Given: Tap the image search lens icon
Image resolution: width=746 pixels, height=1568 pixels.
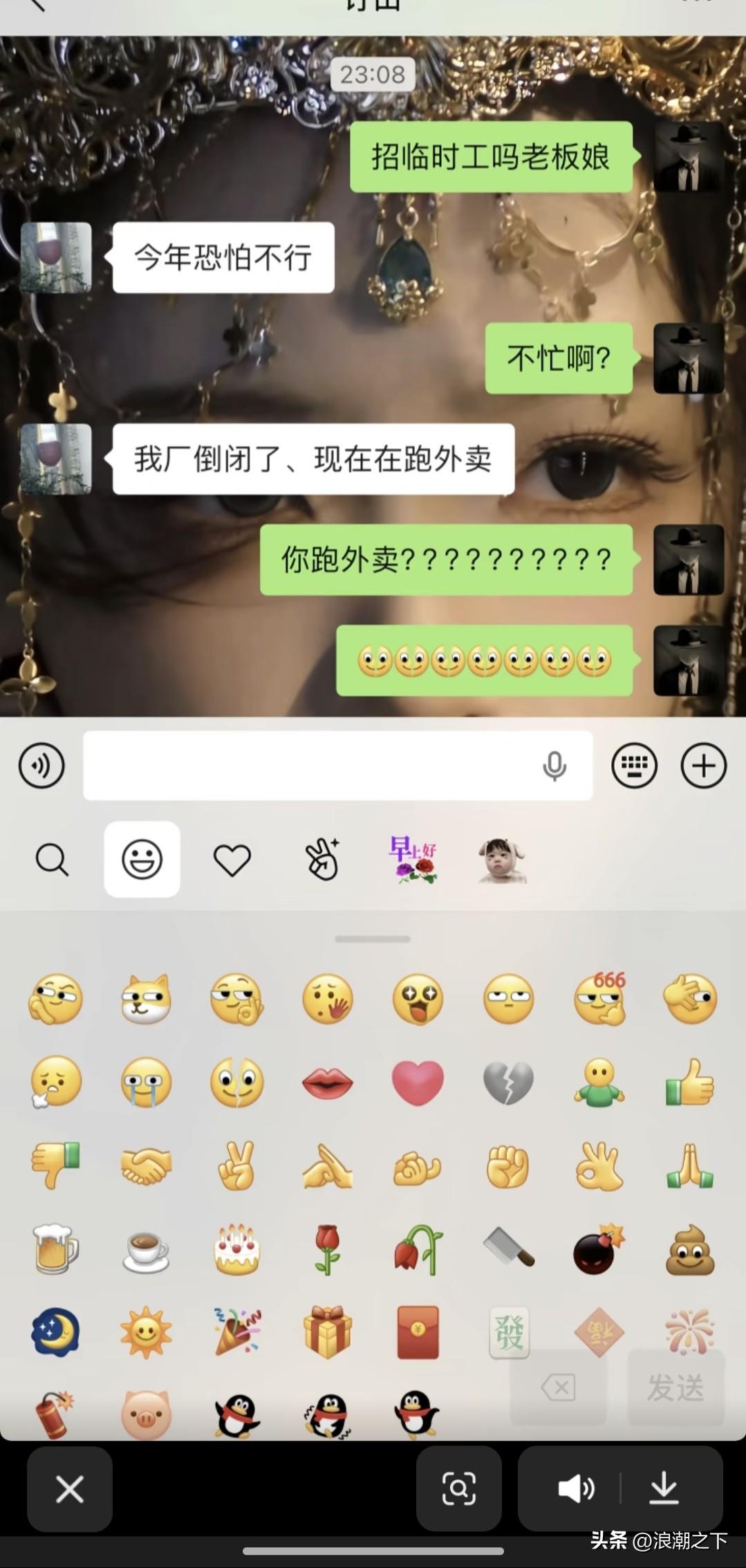Looking at the screenshot, I should pyautogui.click(x=459, y=1489).
